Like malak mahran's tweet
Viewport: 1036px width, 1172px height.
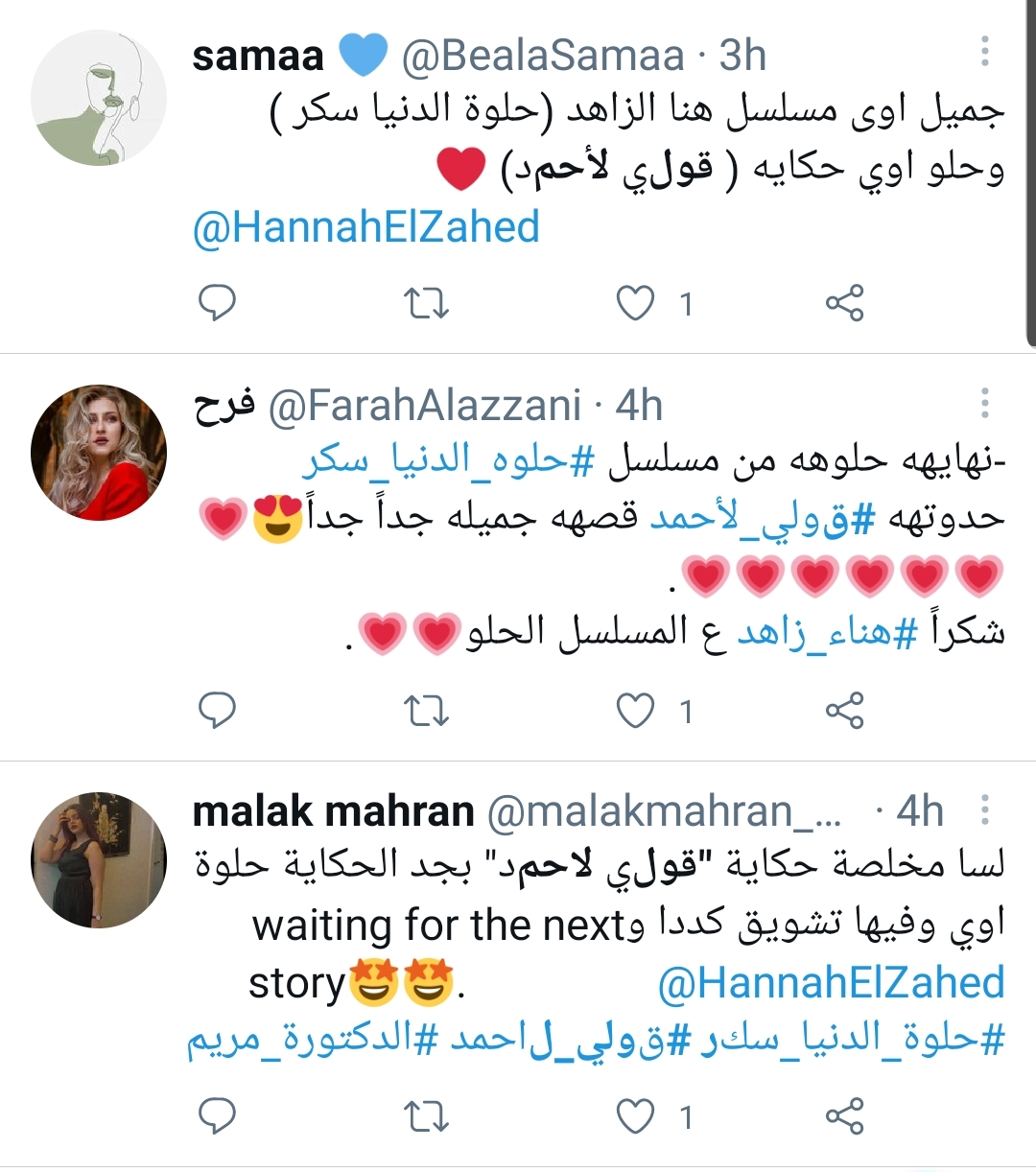(635, 1116)
